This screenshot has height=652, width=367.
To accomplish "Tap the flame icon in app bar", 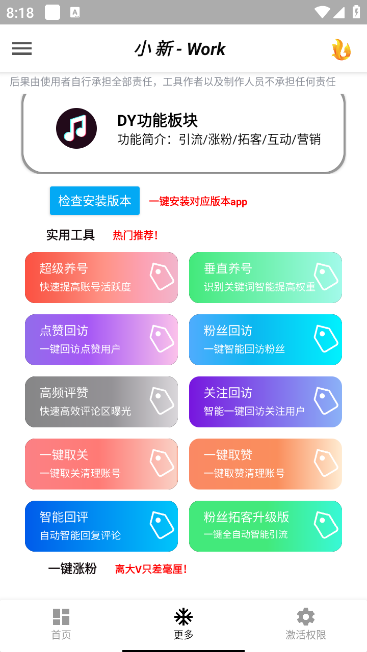I will coord(341,49).
